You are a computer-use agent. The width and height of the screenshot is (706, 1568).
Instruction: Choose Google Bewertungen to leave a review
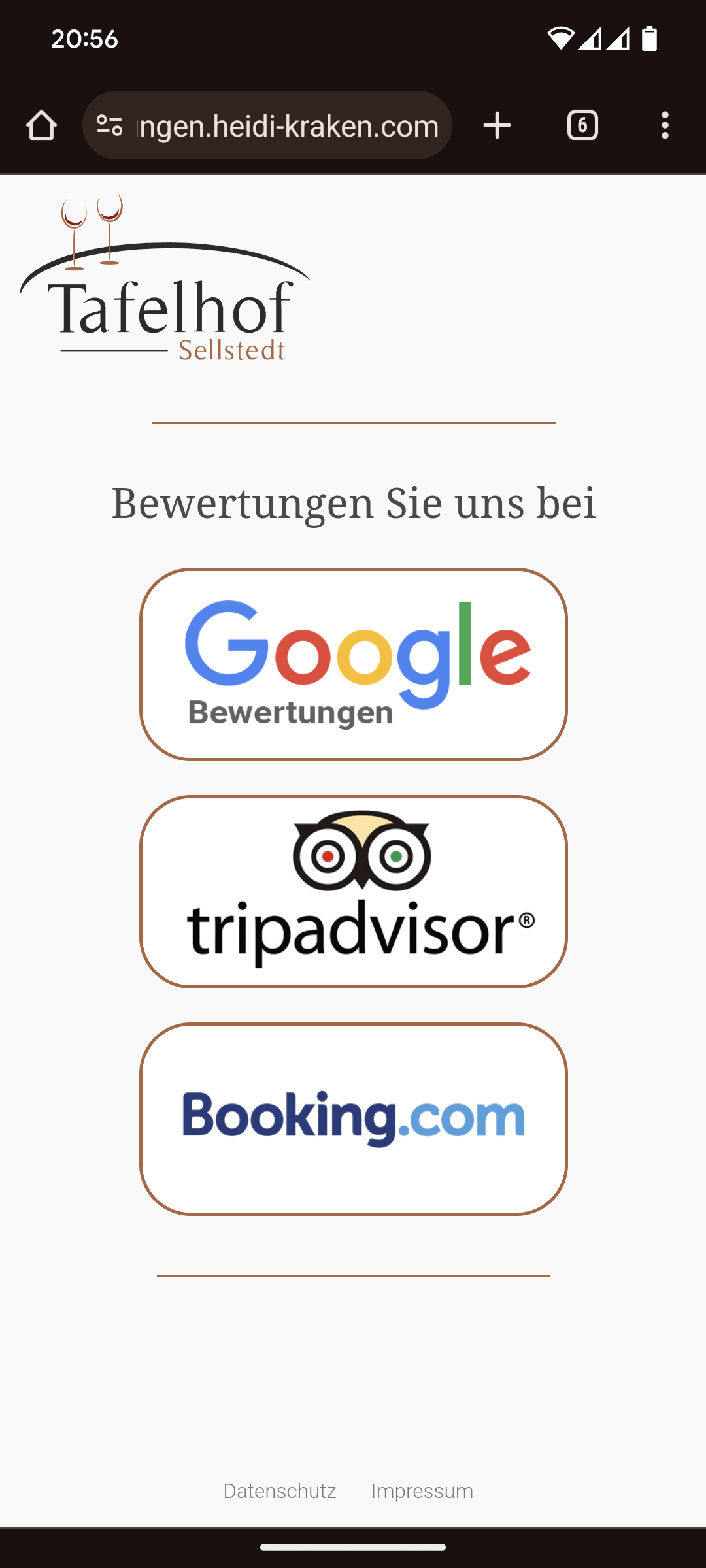[353, 664]
